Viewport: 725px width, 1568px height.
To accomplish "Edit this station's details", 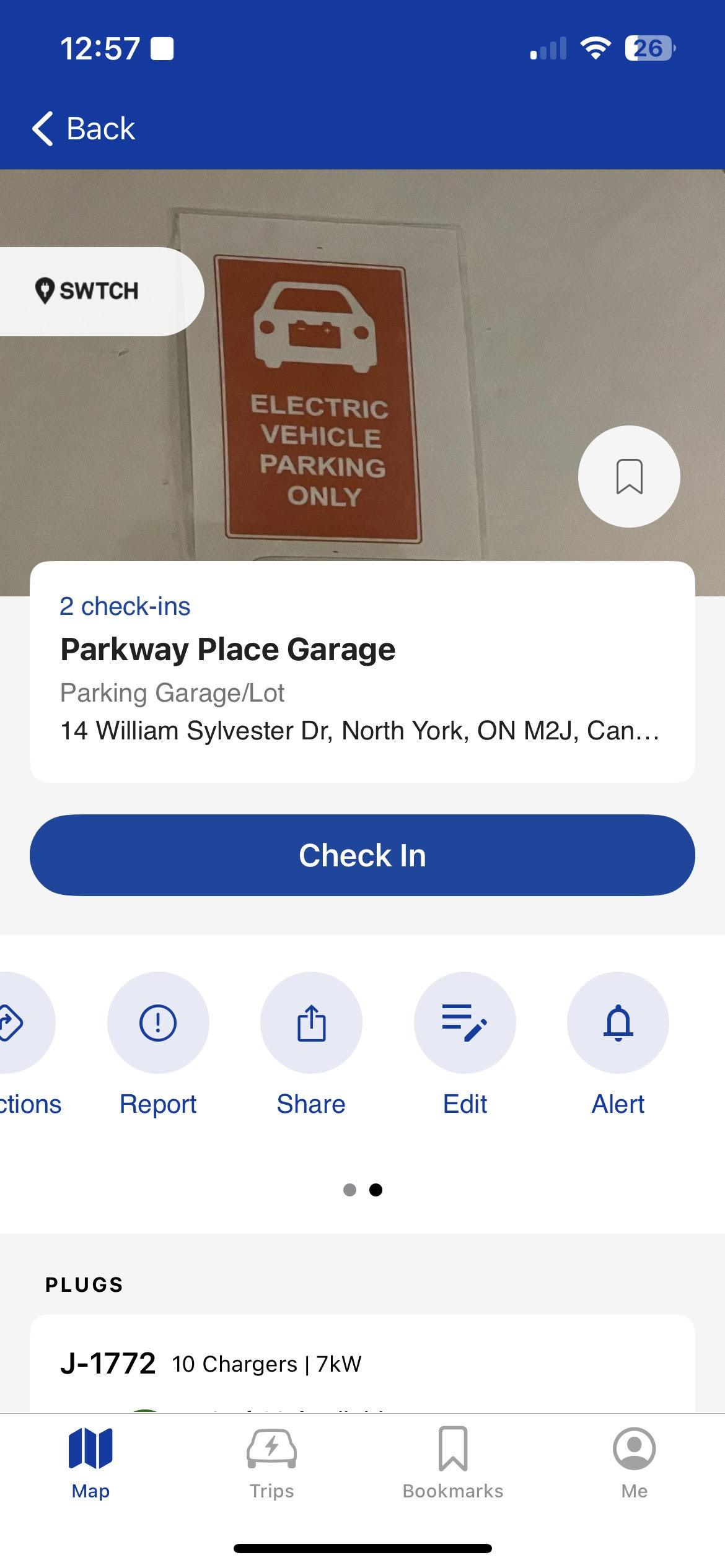I will 465,1023.
